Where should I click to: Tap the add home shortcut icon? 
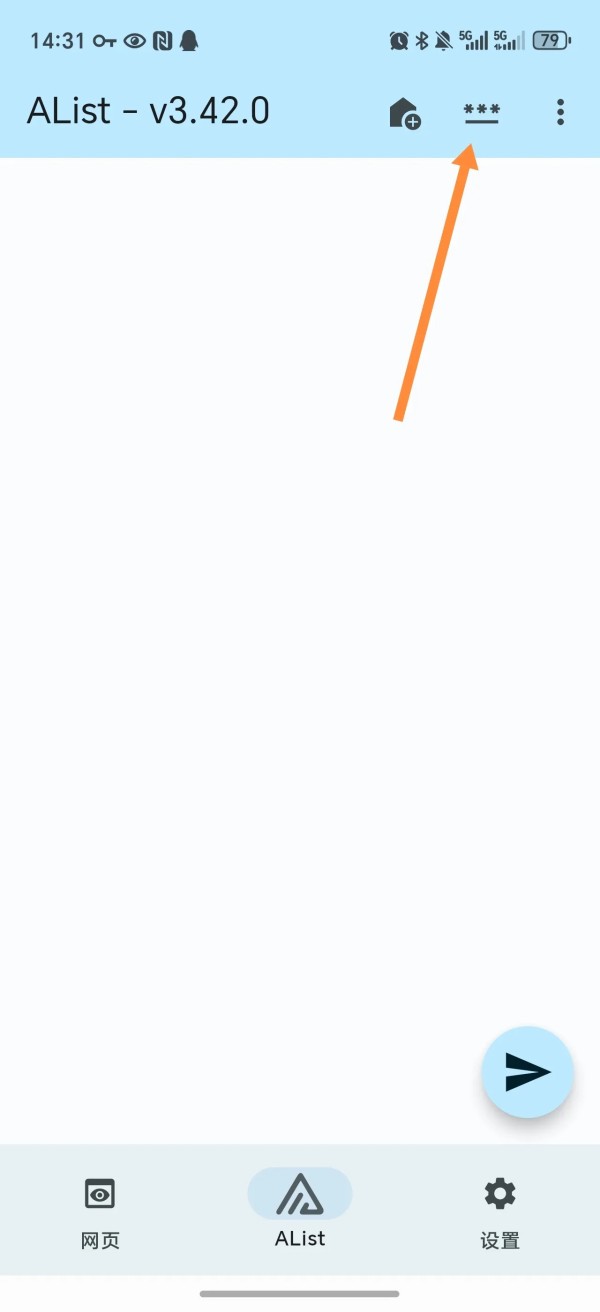[404, 112]
